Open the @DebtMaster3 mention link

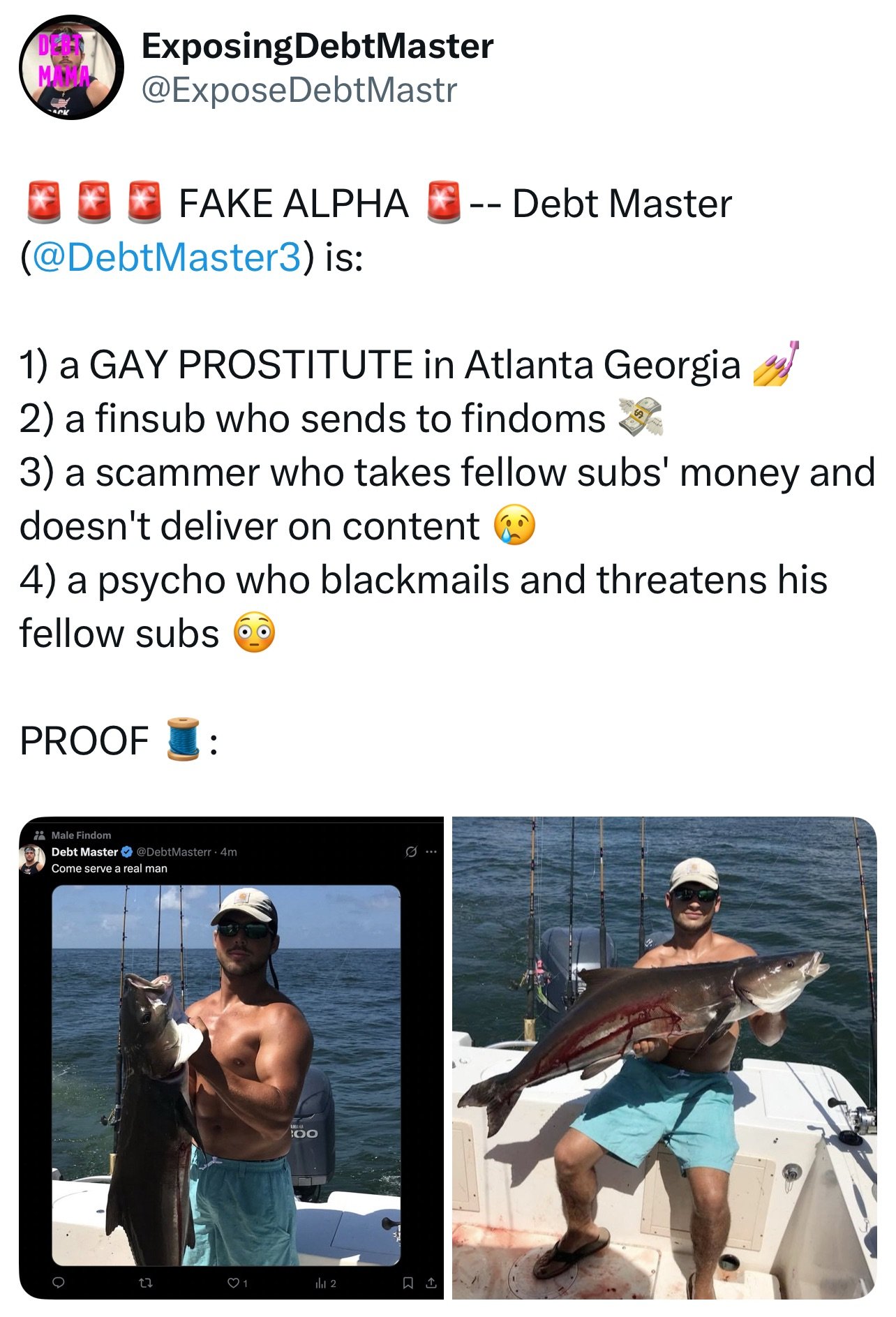tap(167, 258)
